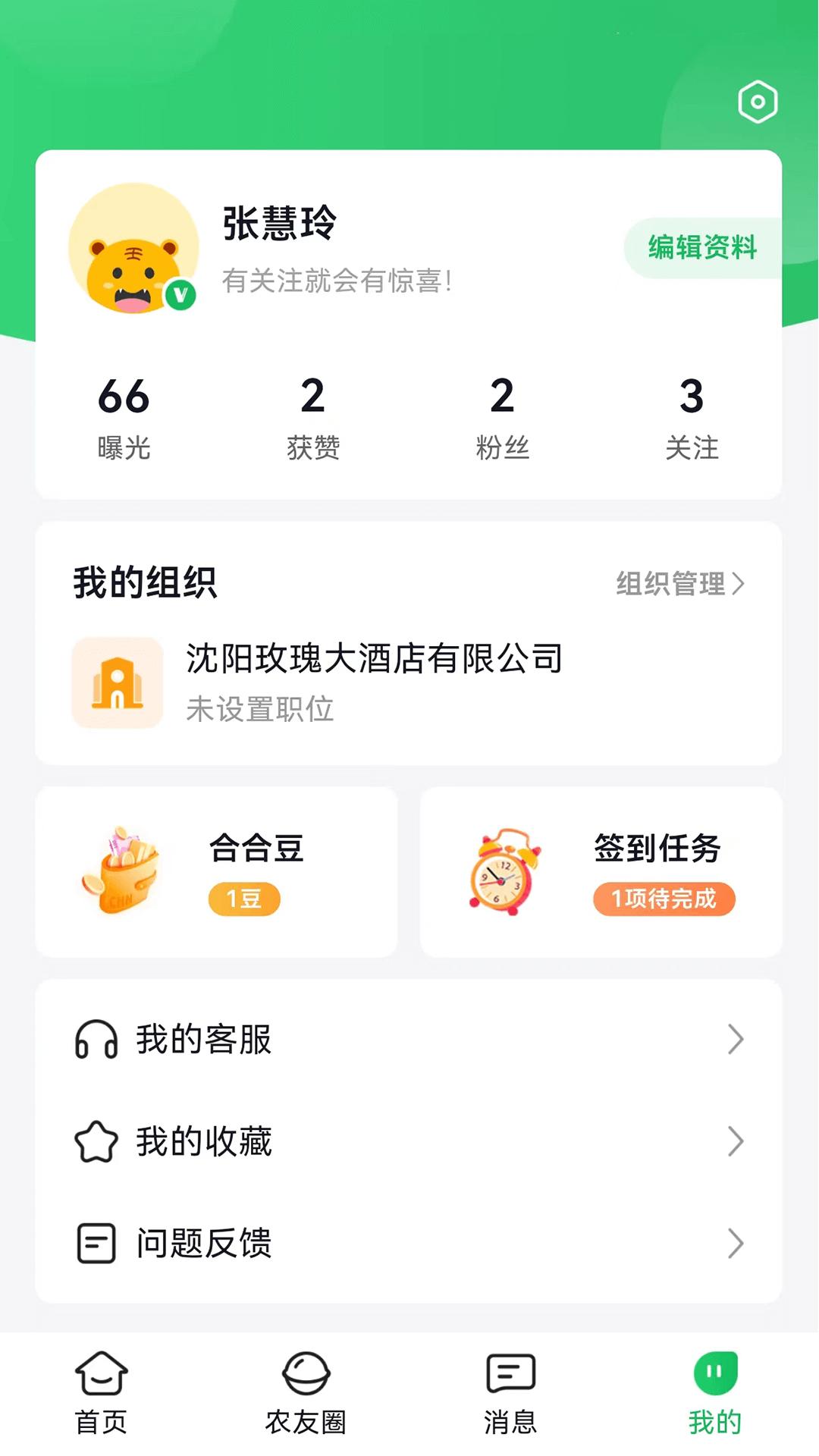Viewport: 819px width, 1456px height.
Task: Click the 我的客服 headphones icon
Action: [96, 1040]
